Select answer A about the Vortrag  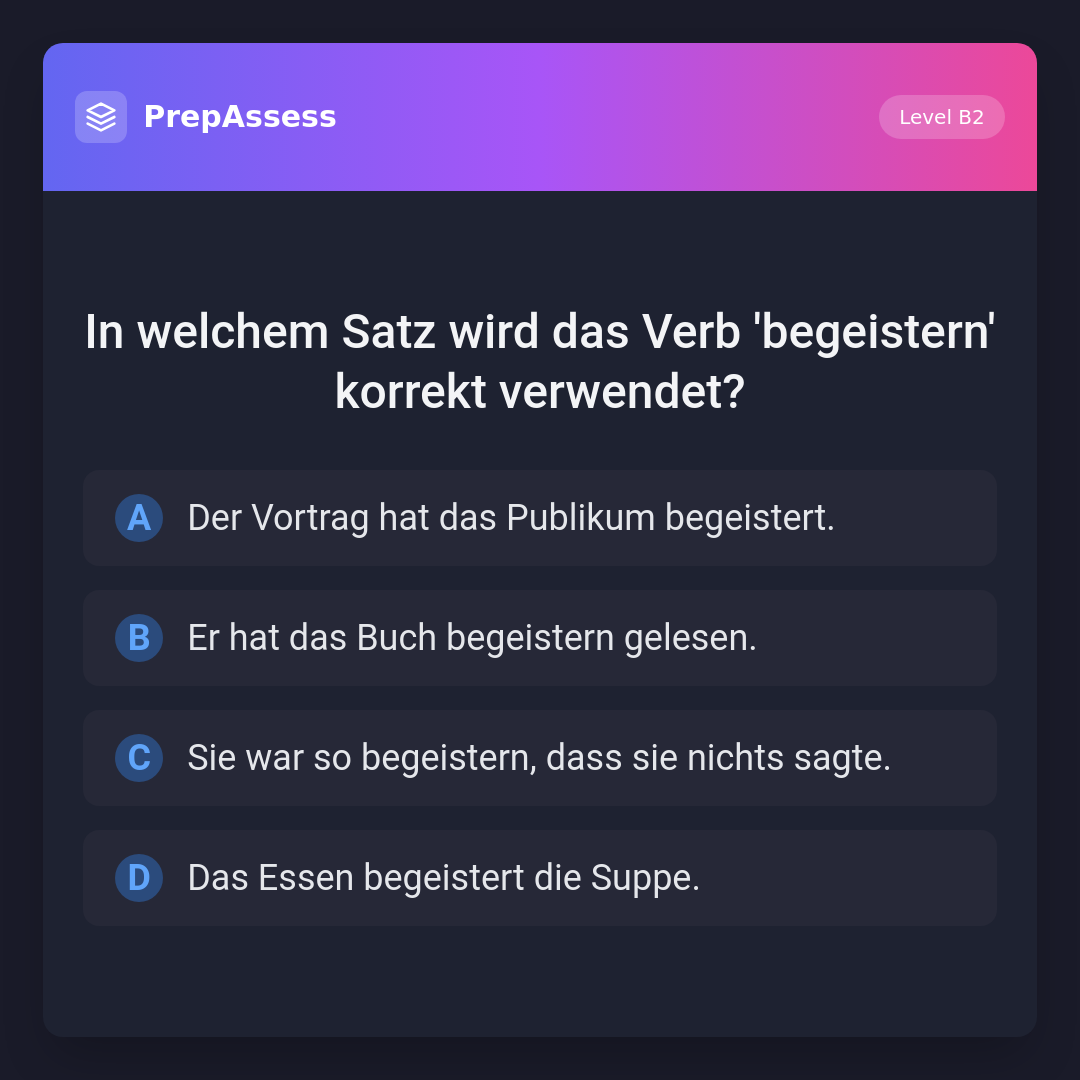click(x=539, y=518)
